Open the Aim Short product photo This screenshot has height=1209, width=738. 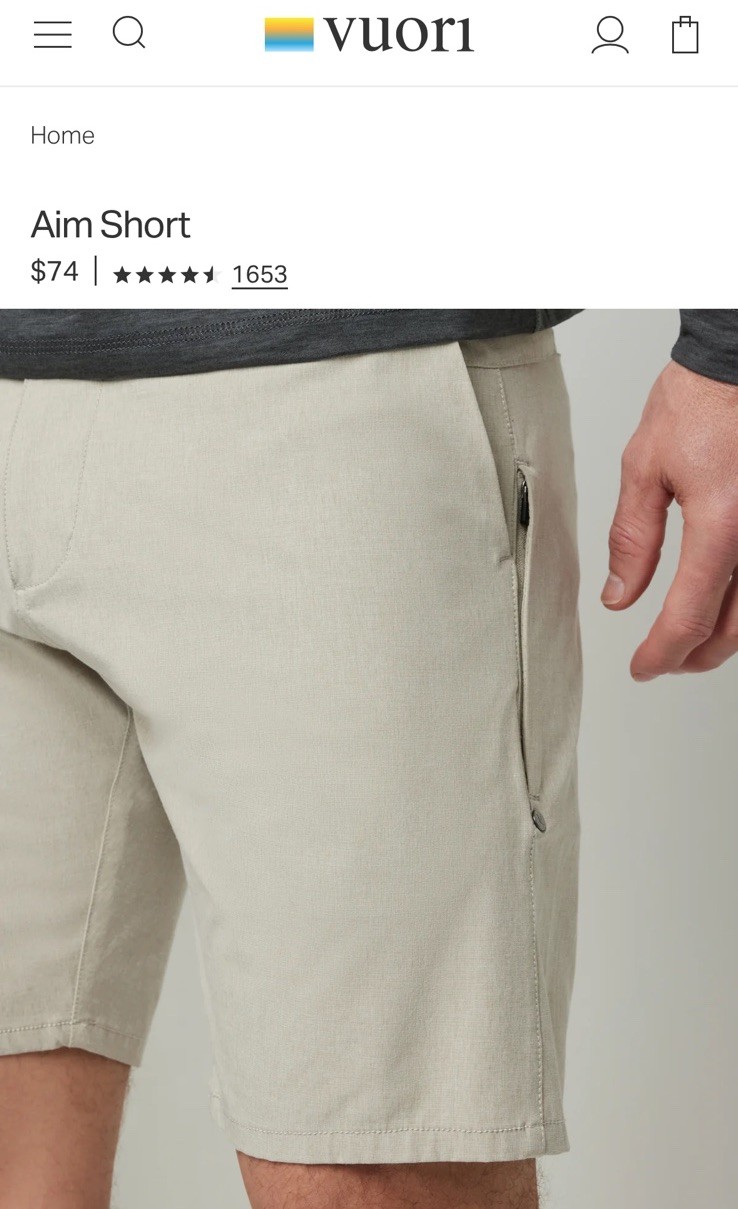pos(369,758)
